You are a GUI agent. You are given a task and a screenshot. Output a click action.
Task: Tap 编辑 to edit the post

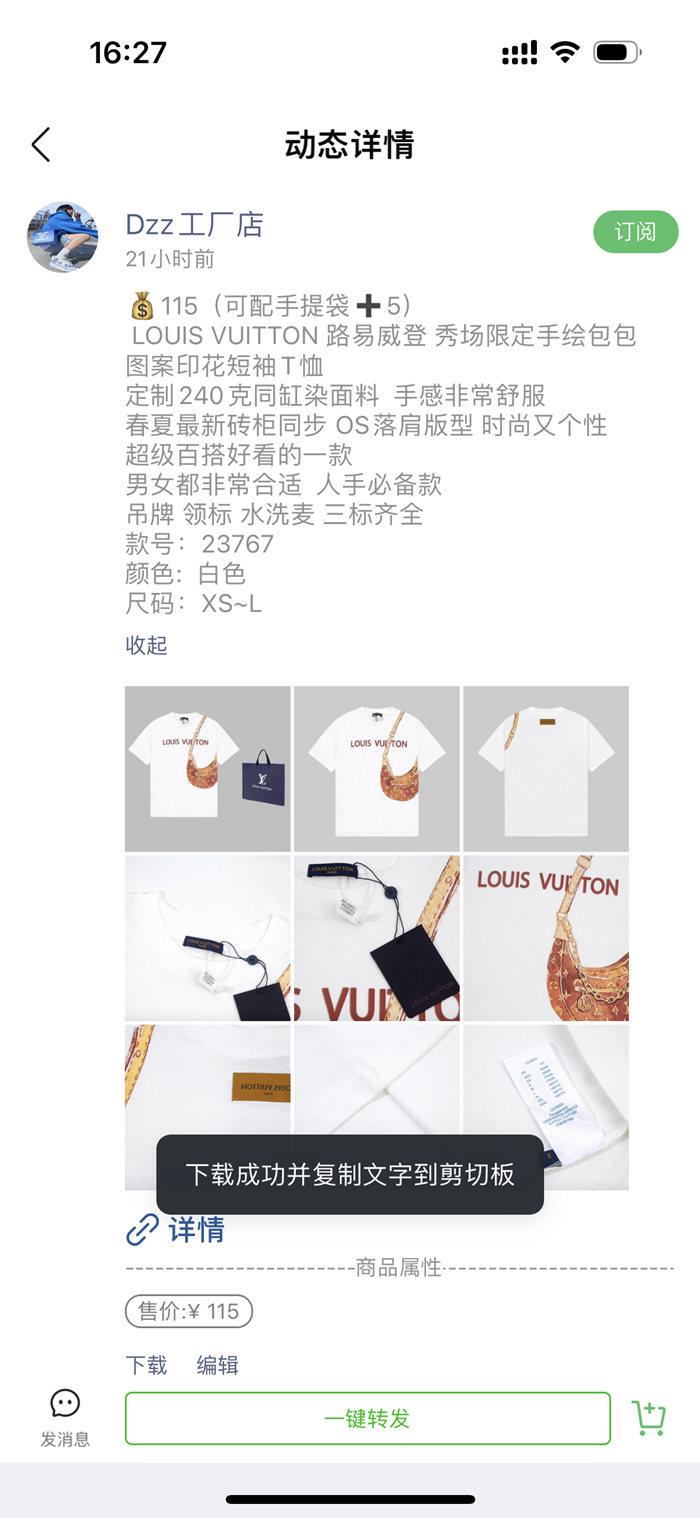(217, 1365)
